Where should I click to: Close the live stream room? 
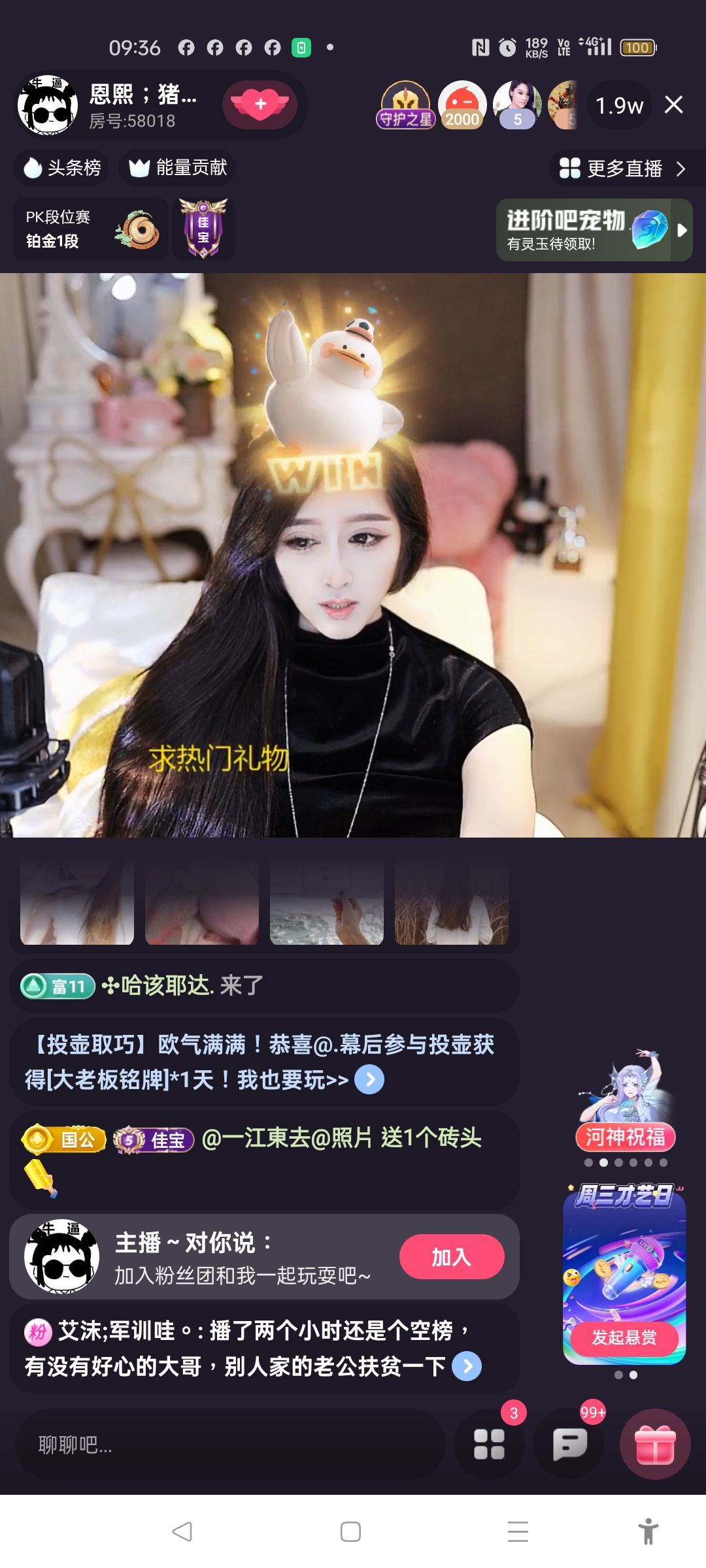pyautogui.click(x=673, y=105)
